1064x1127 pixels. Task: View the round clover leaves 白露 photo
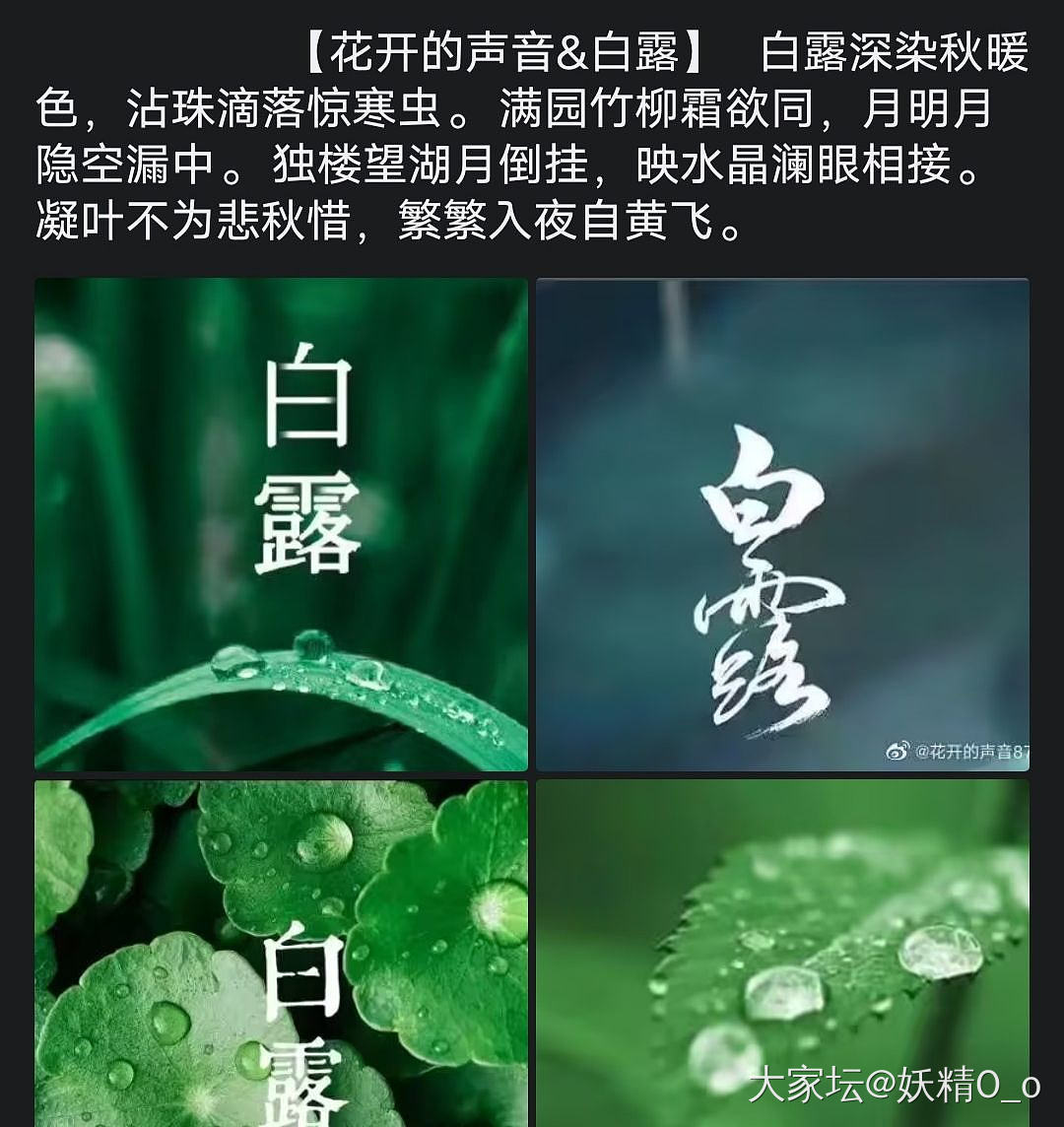(x=281, y=953)
